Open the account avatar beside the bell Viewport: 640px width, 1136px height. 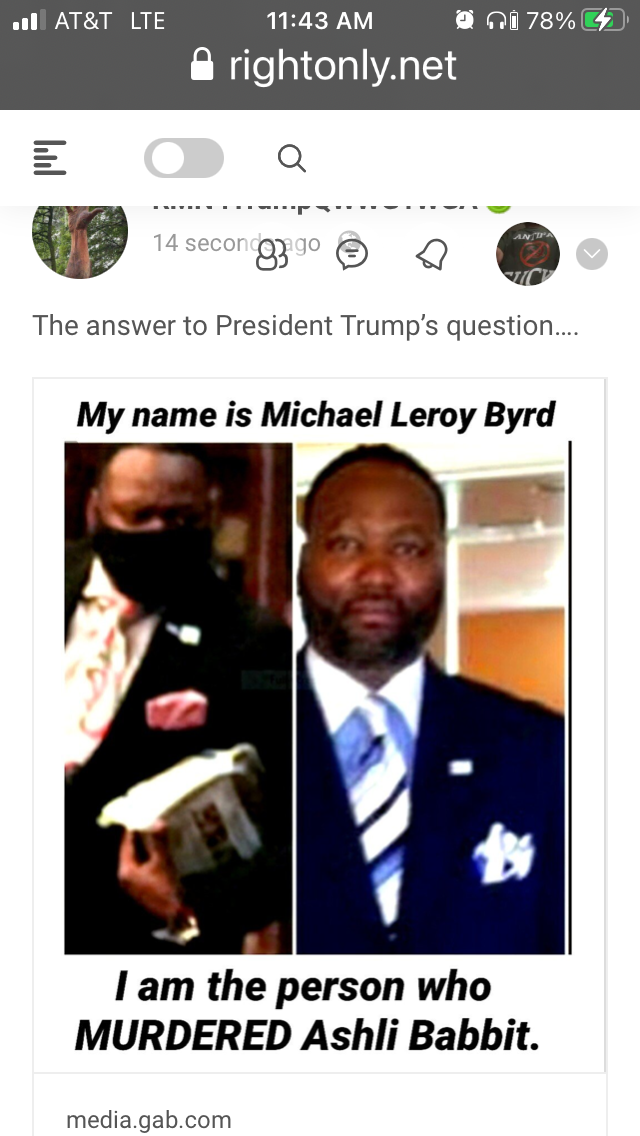point(528,254)
